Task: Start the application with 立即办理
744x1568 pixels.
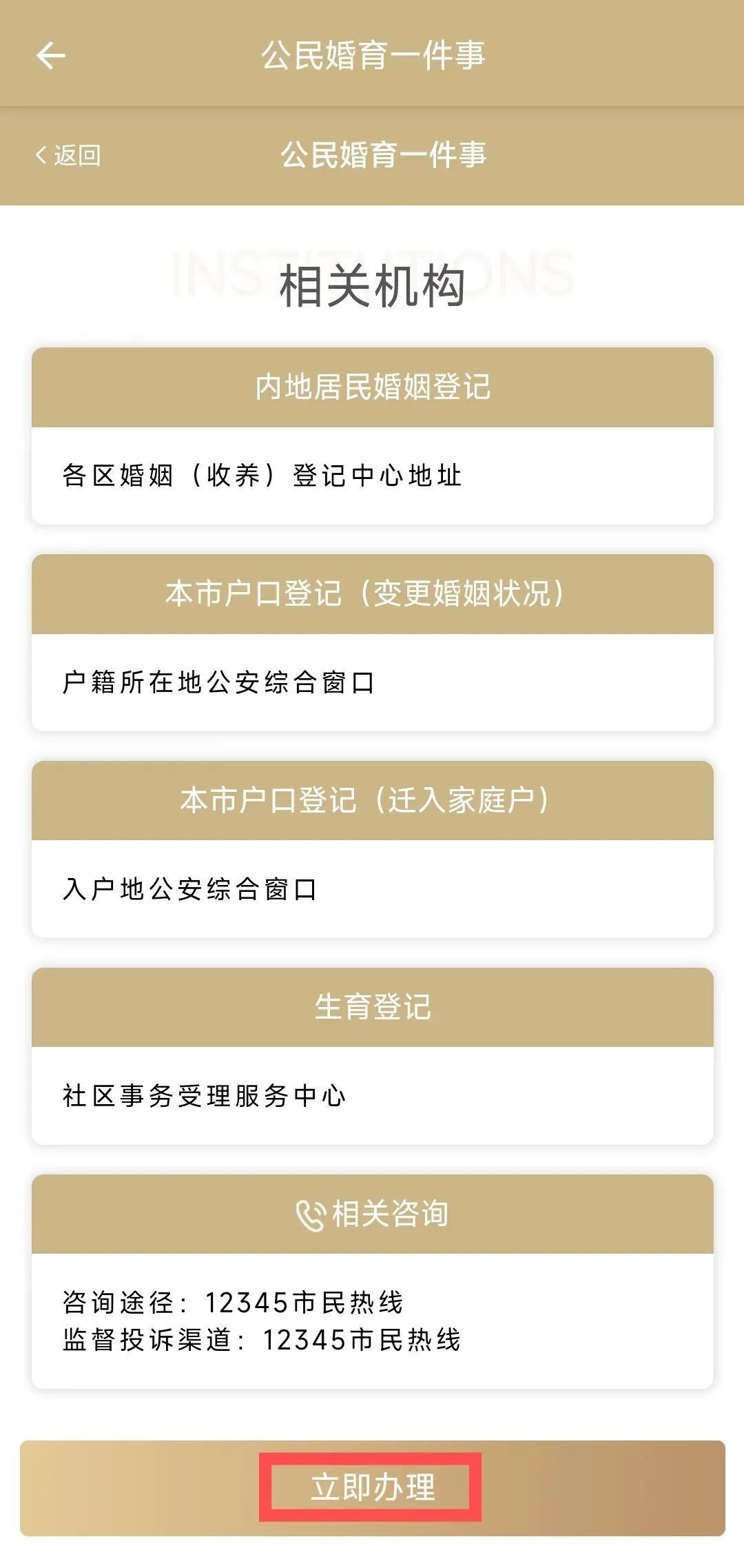Action: 372,1487
